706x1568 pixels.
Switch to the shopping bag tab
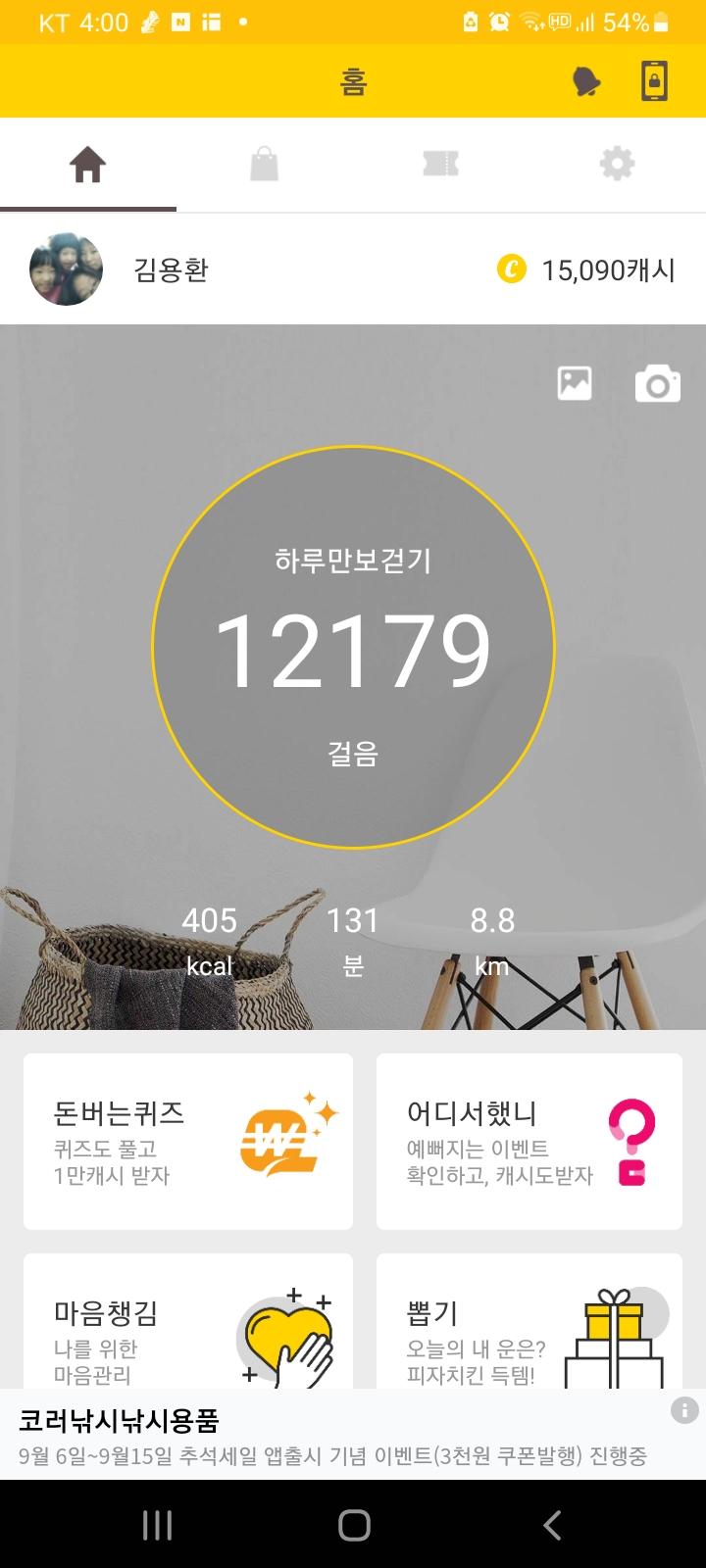pyautogui.click(x=264, y=165)
